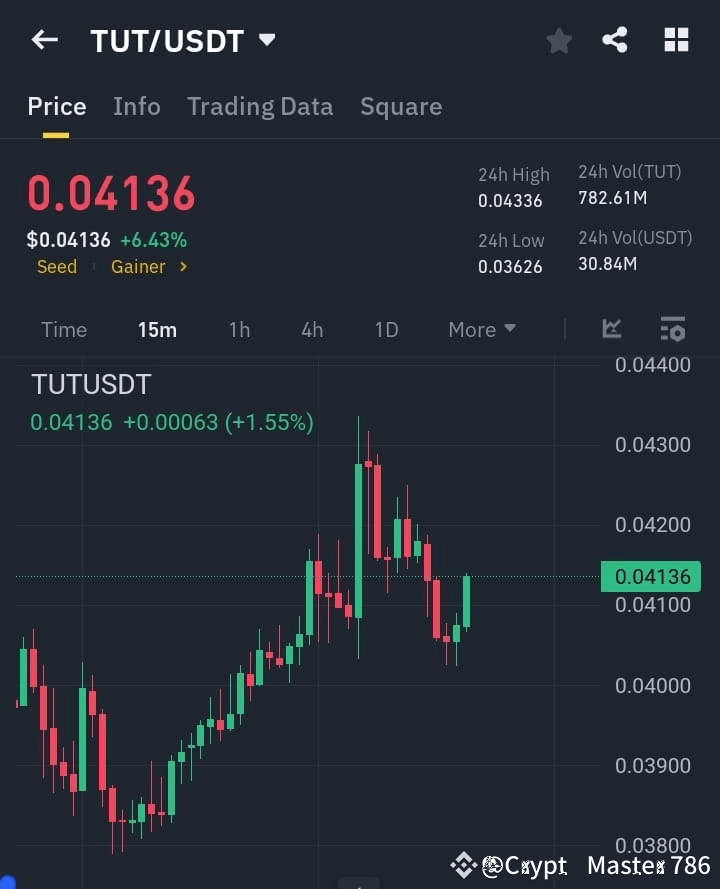Tap the Seed label button
720x889 pixels.
[56, 266]
